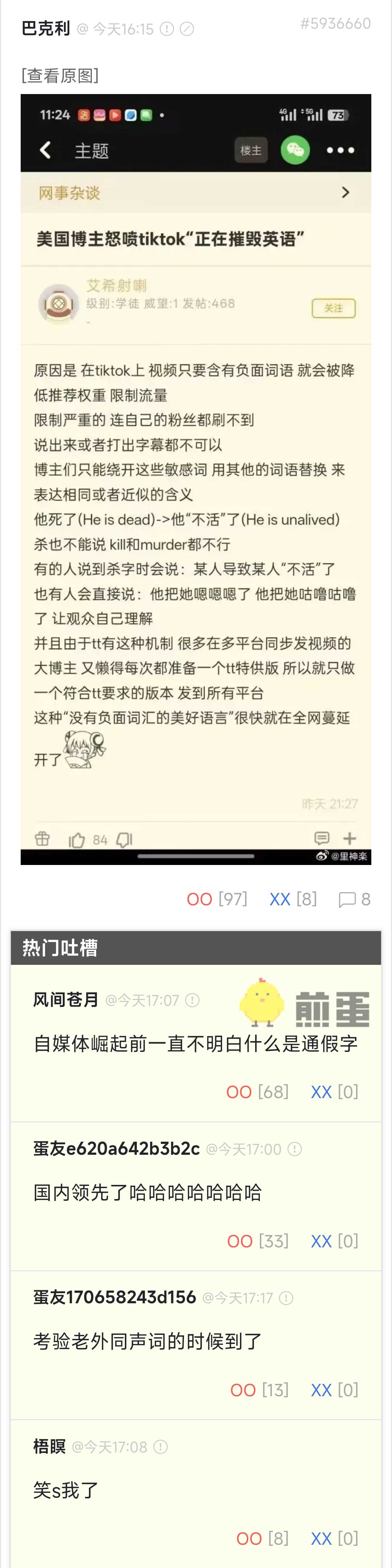Open the 8 comments on the post
Screen dimensions: 392x1568
(x=354, y=899)
